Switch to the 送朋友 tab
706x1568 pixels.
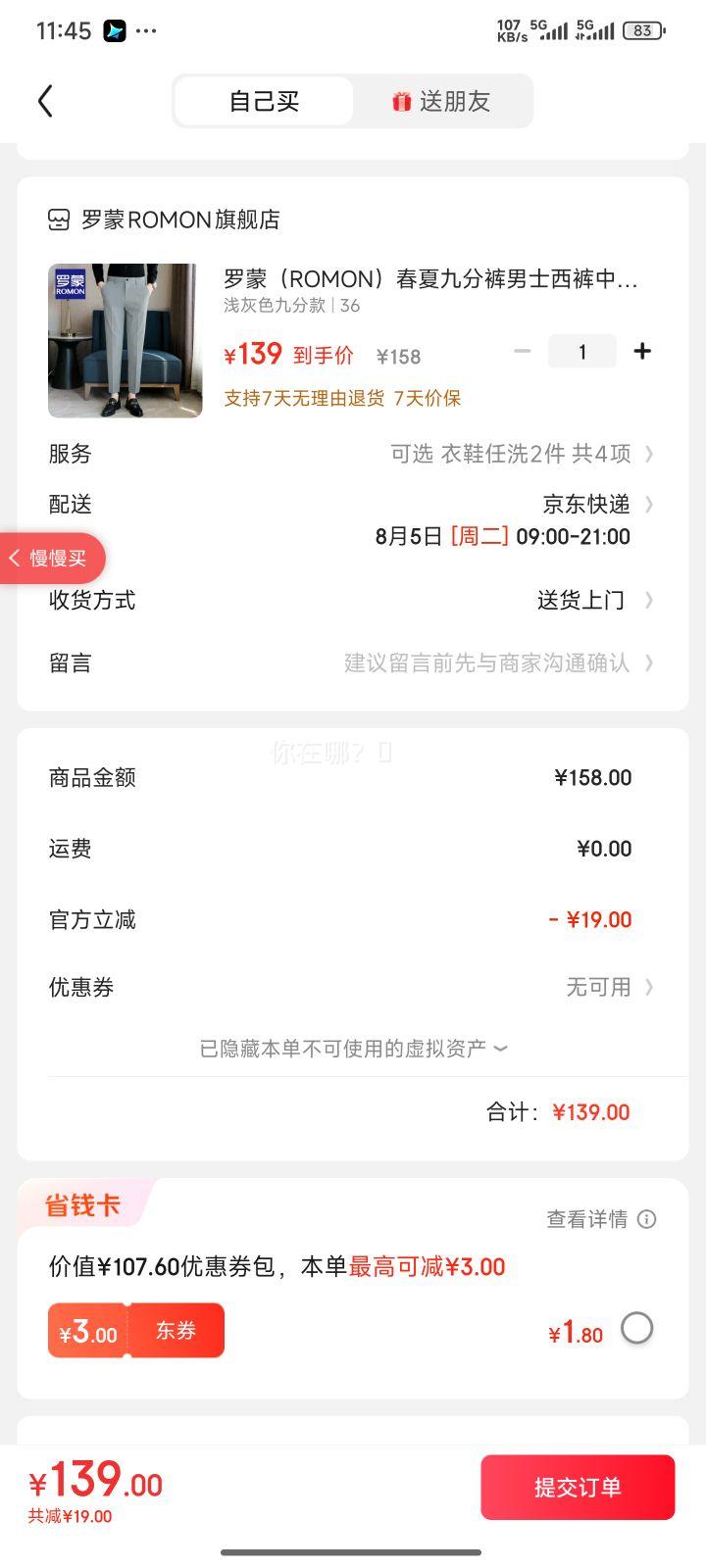[x=442, y=101]
